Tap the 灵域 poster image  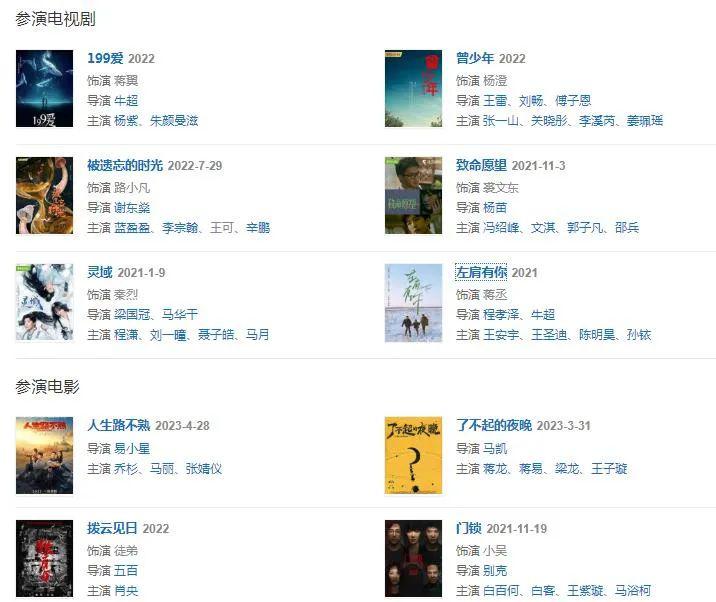tap(44, 302)
